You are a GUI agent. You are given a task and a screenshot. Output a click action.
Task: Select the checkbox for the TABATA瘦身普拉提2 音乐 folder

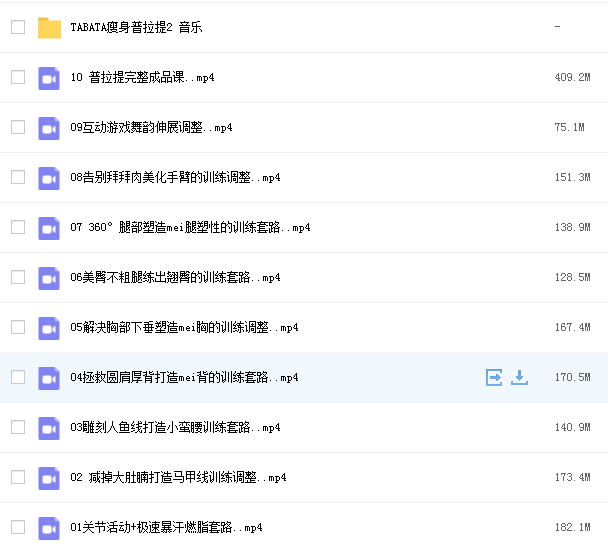(x=18, y=27)
